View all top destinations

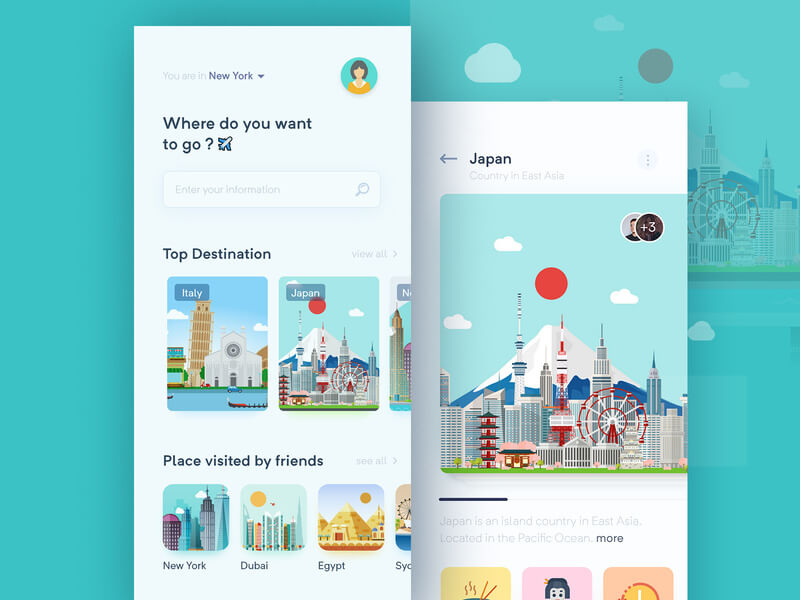point(374,254)
